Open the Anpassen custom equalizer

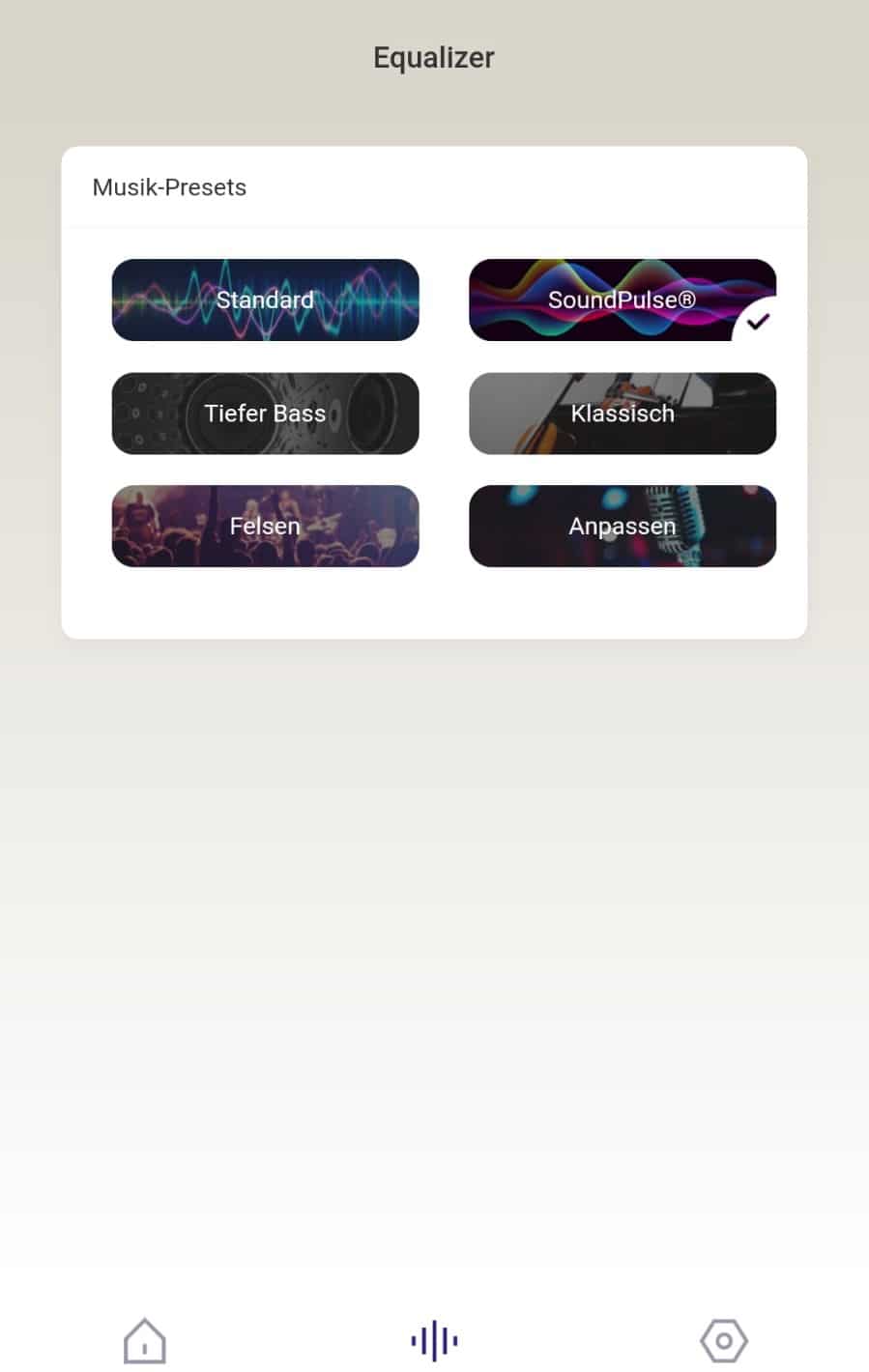coord(622,527)
